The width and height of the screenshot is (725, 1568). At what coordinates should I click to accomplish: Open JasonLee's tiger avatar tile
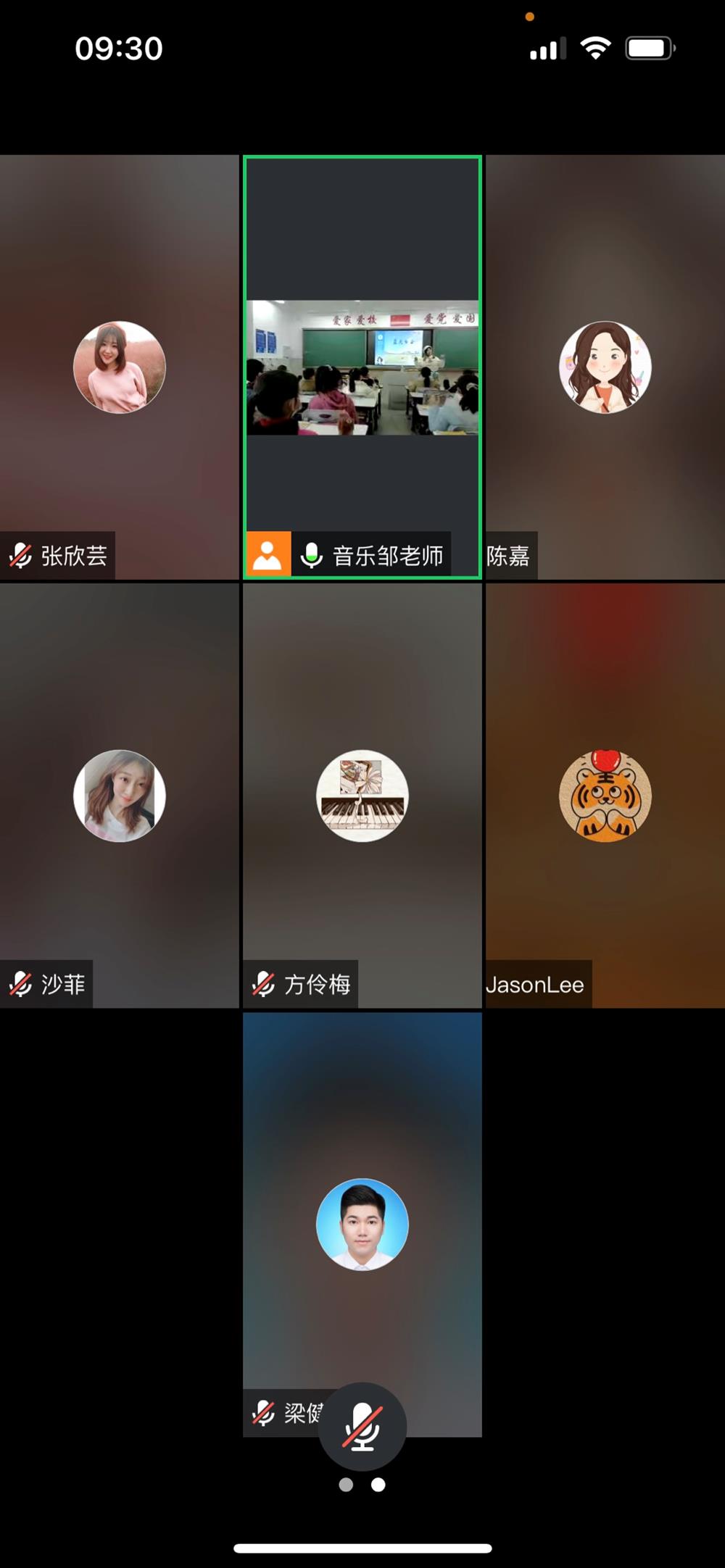605,796
